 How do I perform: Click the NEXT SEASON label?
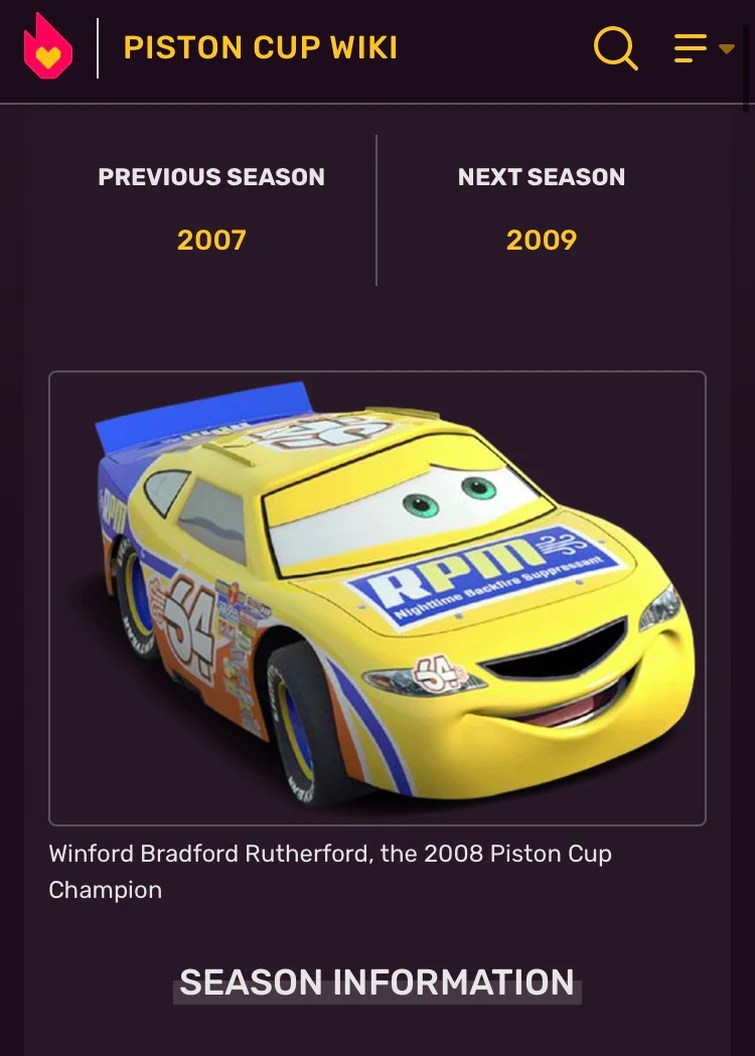coord(541,176)
